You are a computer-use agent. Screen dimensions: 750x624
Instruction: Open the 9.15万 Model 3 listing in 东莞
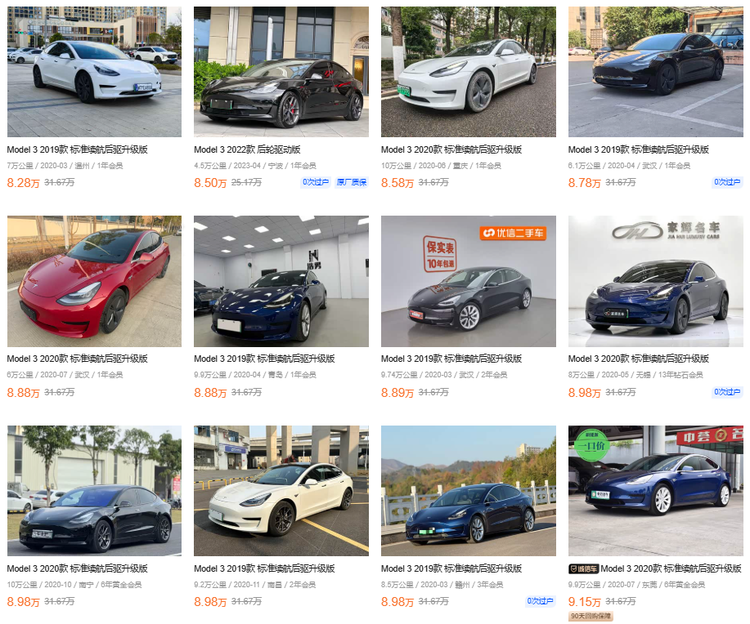(x=655, y=490)
